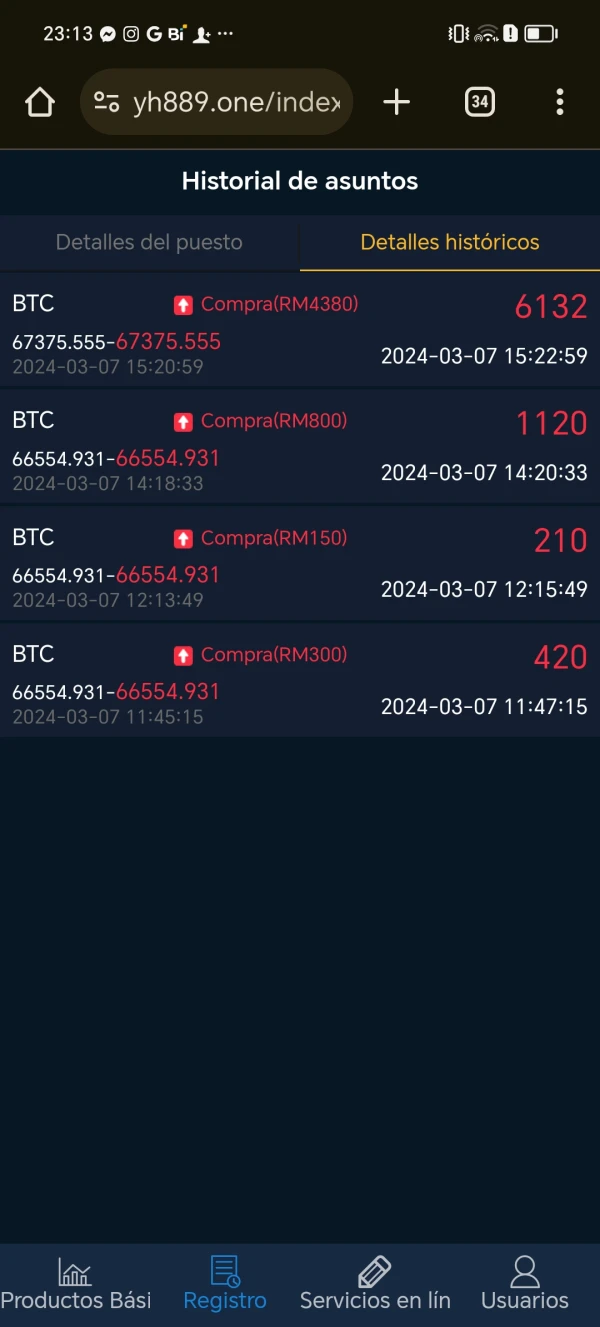Switch to the Usuarios section

pos(525,1284)
